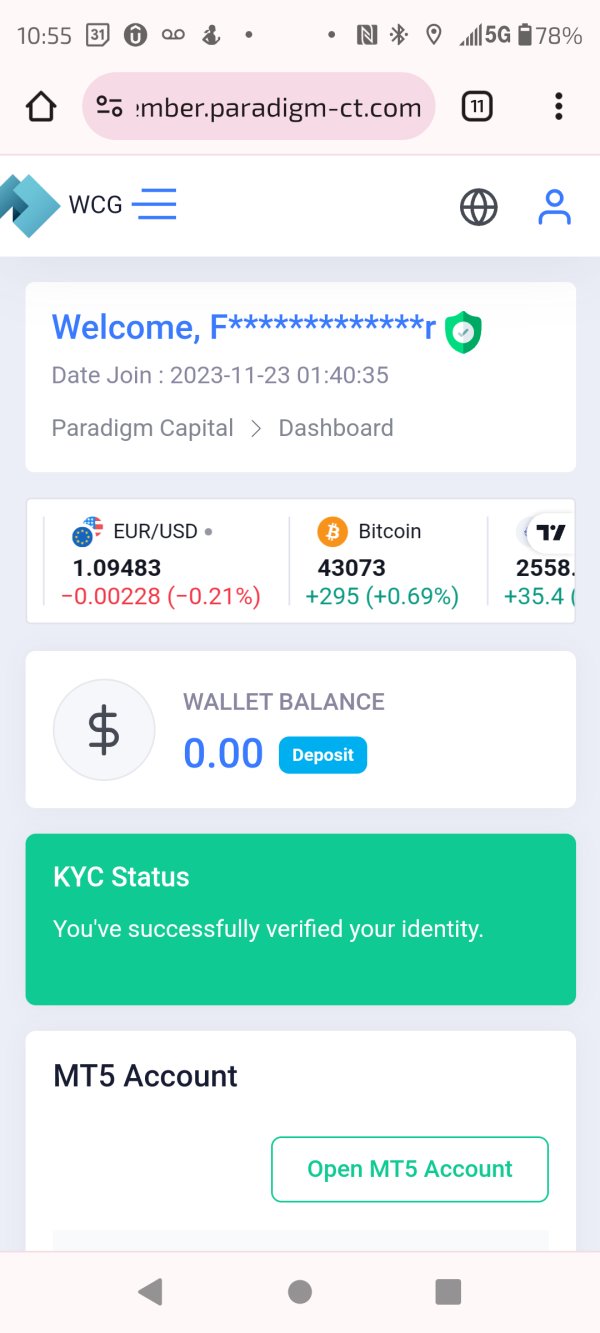Tap the paradigm-ct.com address bar
Screen dimensions: 600x1333
(x=259, y=106)
